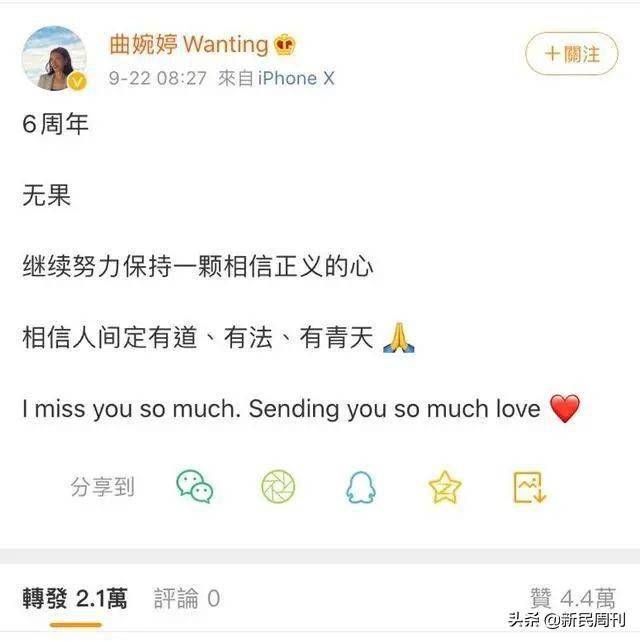Save the post as an image
640x642 pixels.
528,487
